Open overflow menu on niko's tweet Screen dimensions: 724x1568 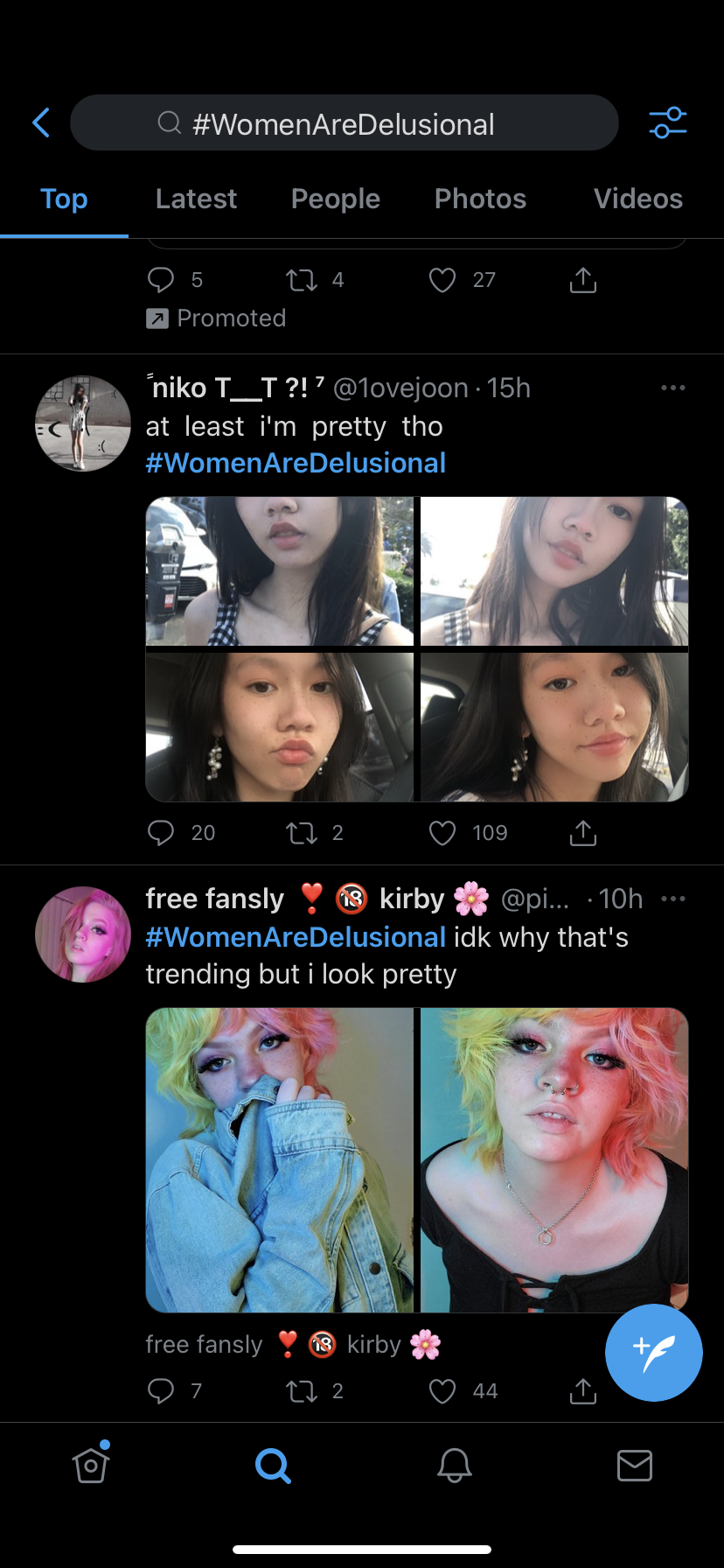point(672,388)
